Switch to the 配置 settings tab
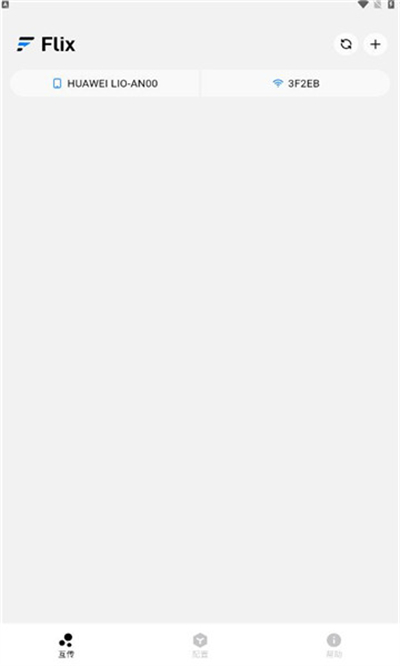Image resolution: width=400 pixels, height=666 pixels. (200, 645)
